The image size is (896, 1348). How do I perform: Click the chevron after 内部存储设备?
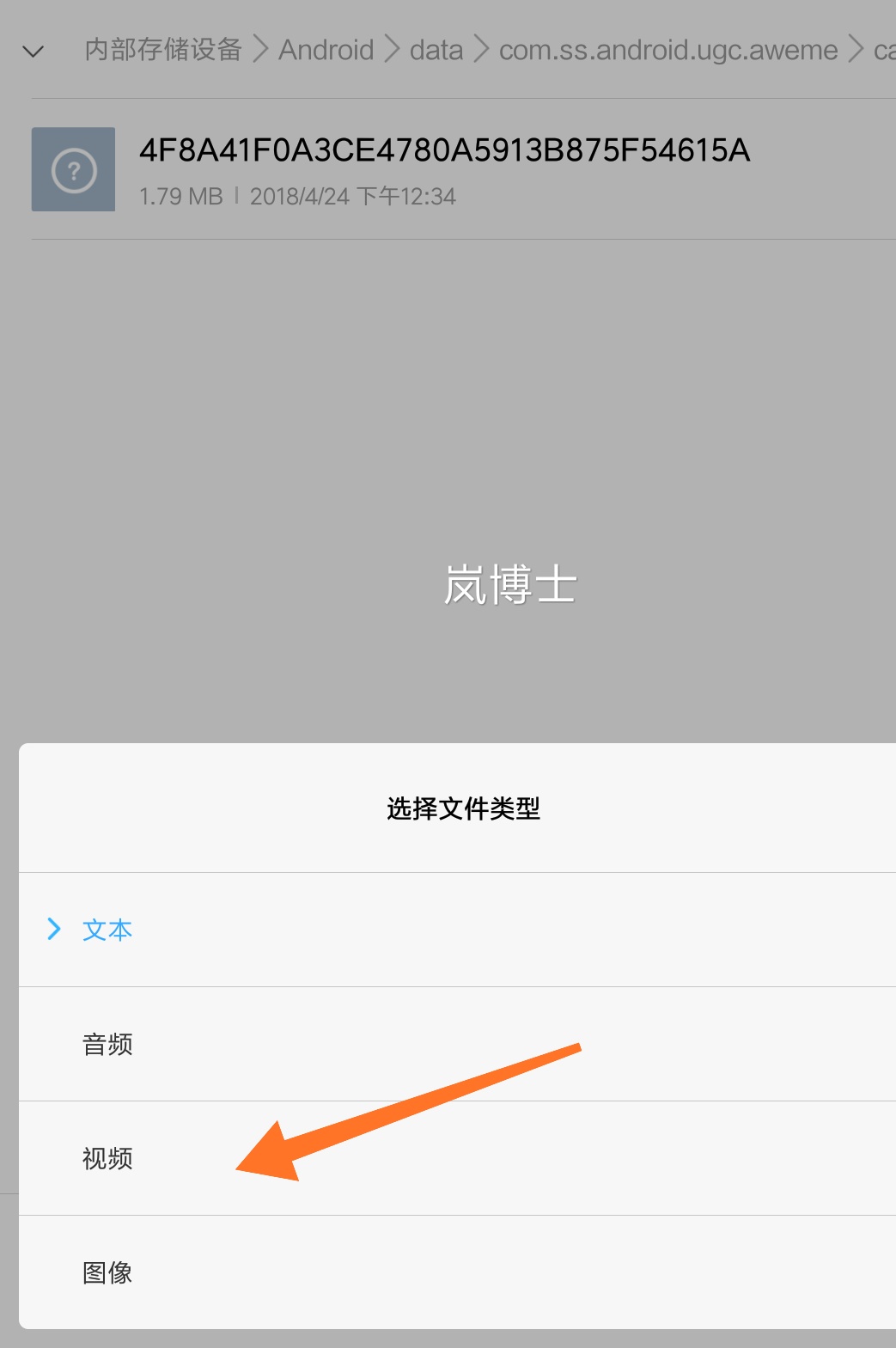262,50
